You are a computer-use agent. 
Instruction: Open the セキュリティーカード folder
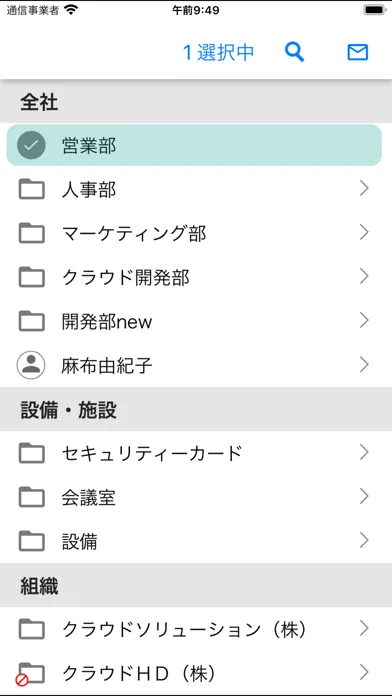(196, 453)
